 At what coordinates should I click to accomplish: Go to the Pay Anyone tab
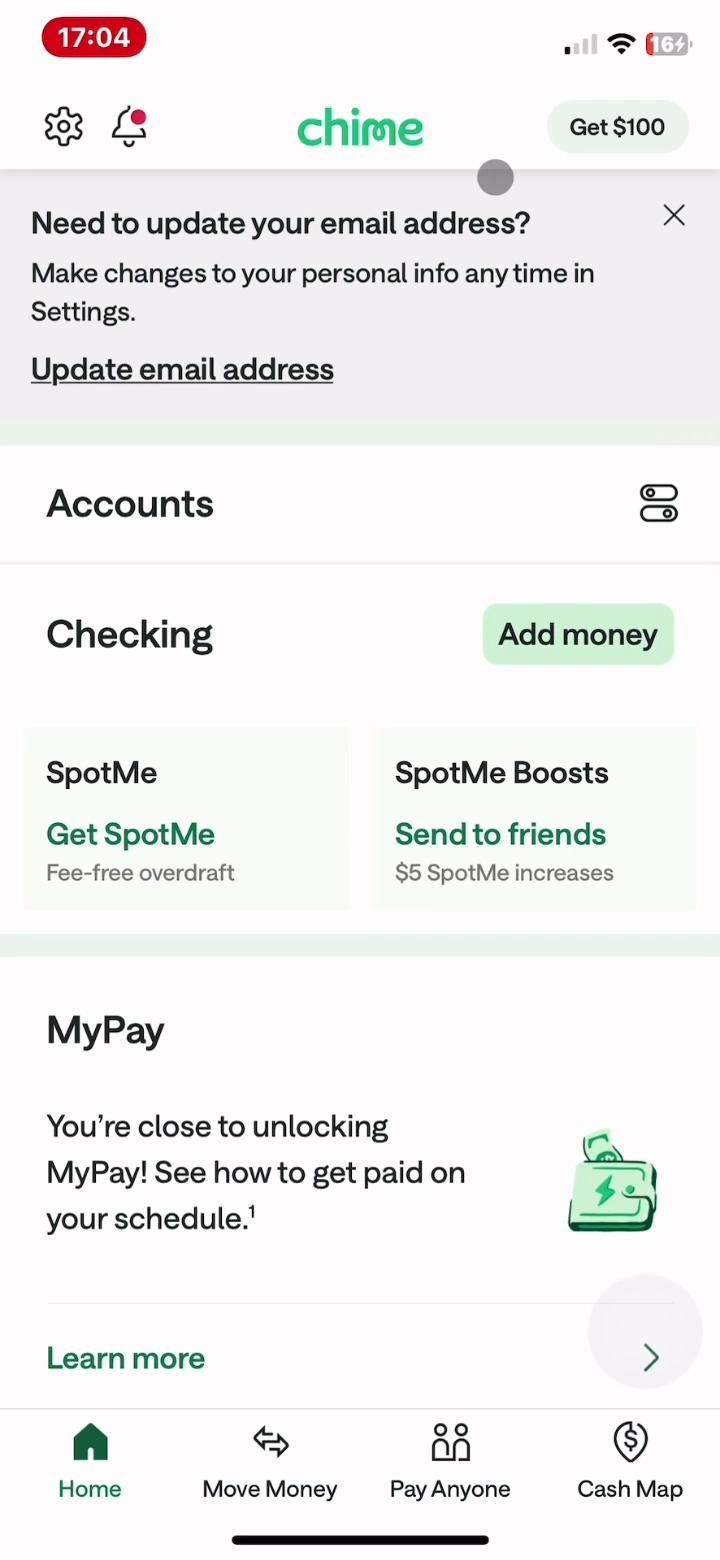pyautogui.click(x=450, y=1462)
